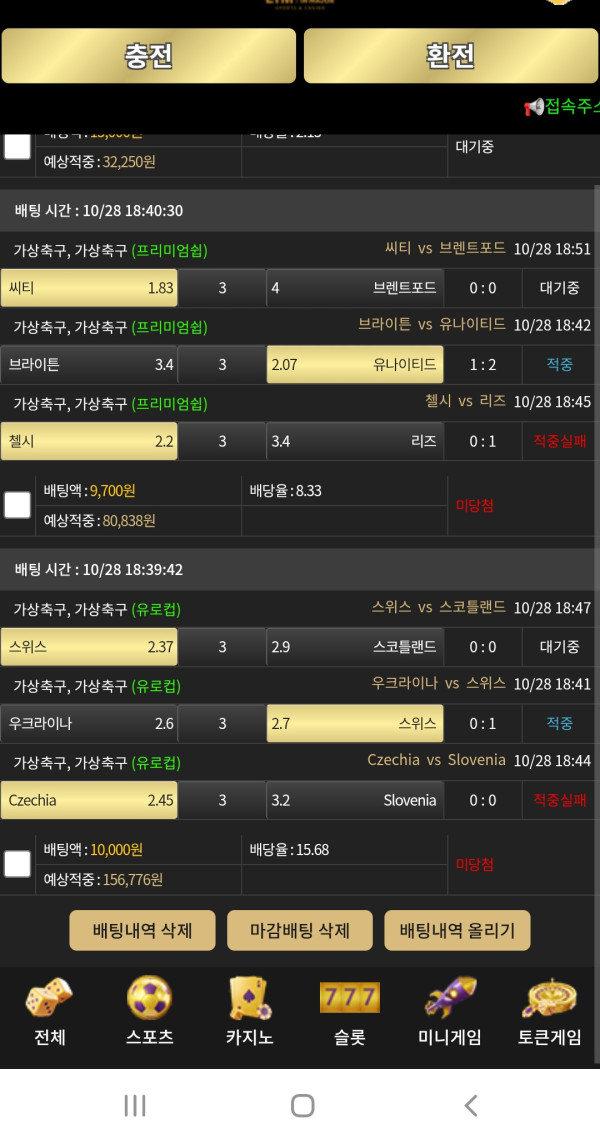
Task: Switch to 슬롯 games
Action: (349, 1012)
